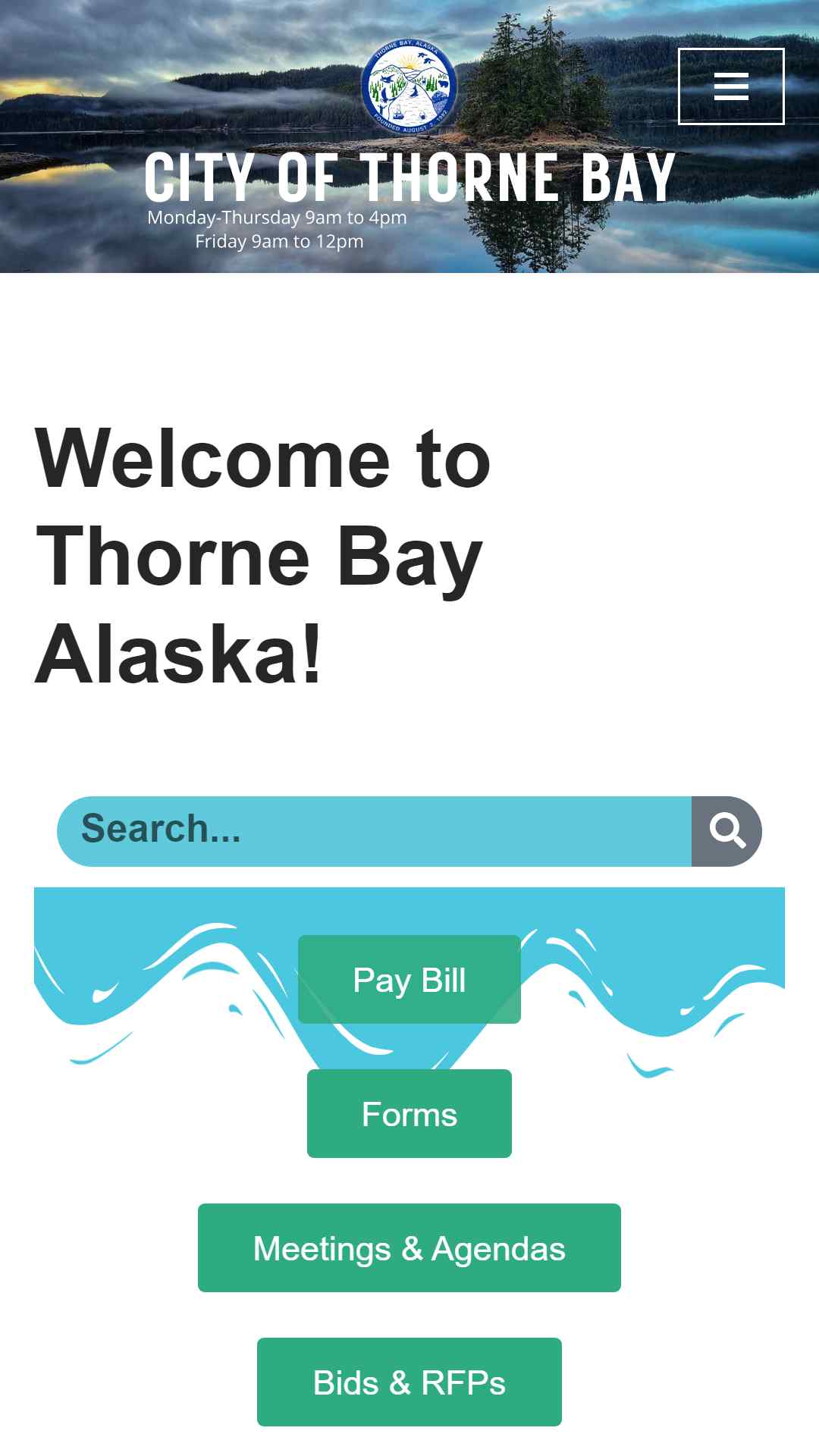Screen dimensions: 819x1456
Task: Submit search with the magnifier button
Action: (x=726, y=831)
